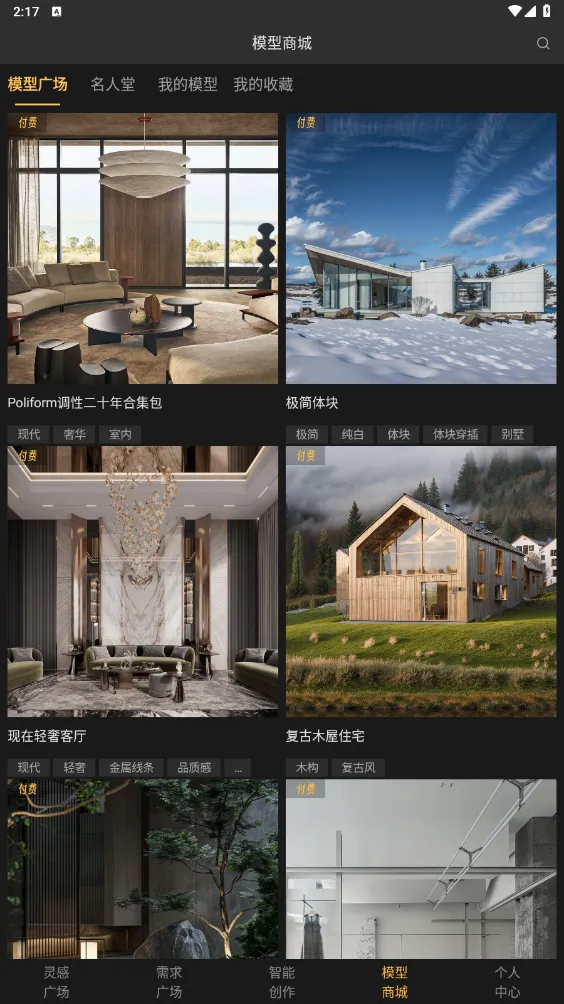Open 智能创作 in bottom navigation
The image size is (564, 1004).
click(282, 982)
